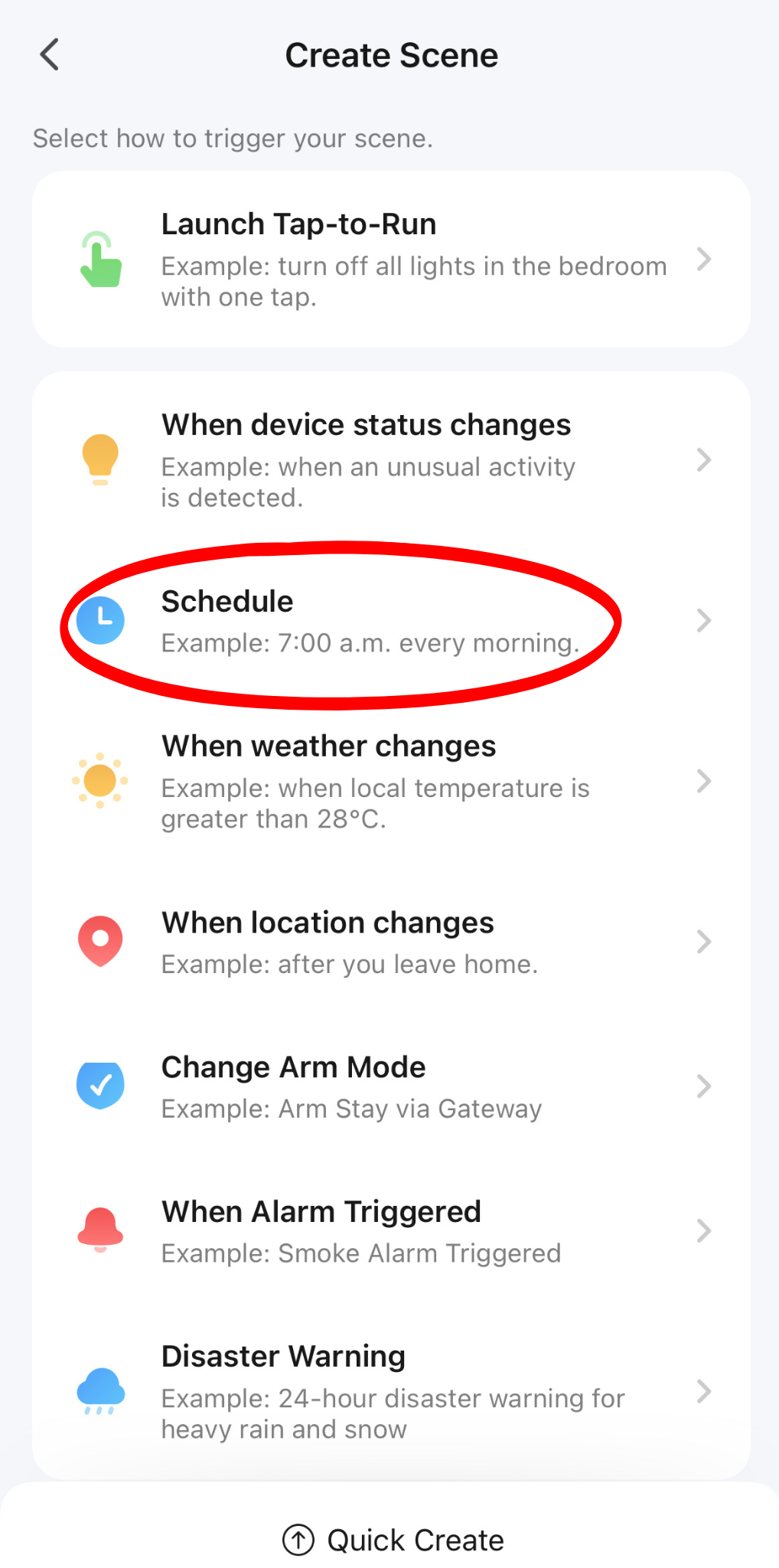Pick When location changes trigger
Image resolution: width=779 pixels, height=1568 pixels.
390,942
